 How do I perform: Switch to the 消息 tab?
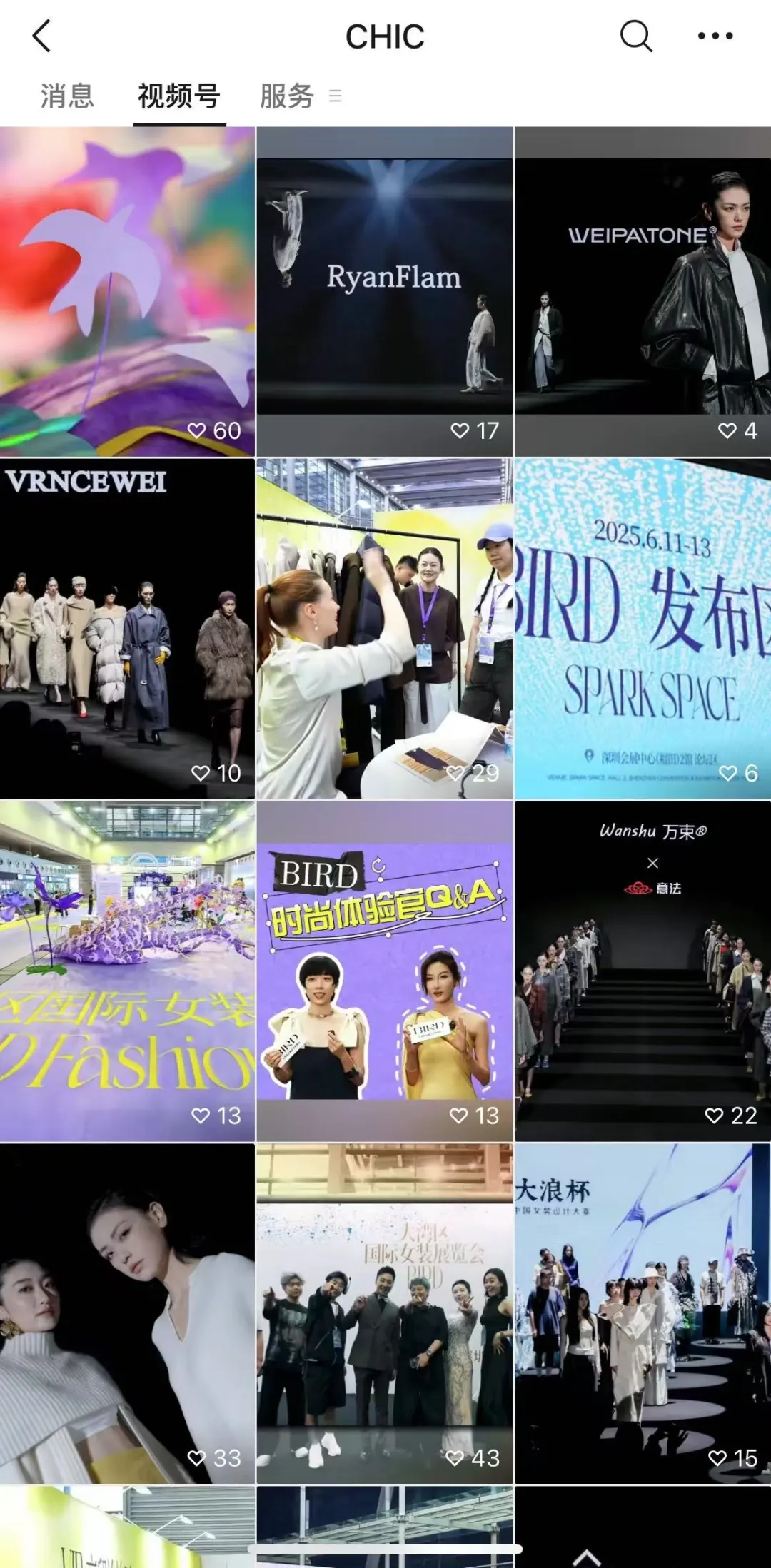(67, 96)
